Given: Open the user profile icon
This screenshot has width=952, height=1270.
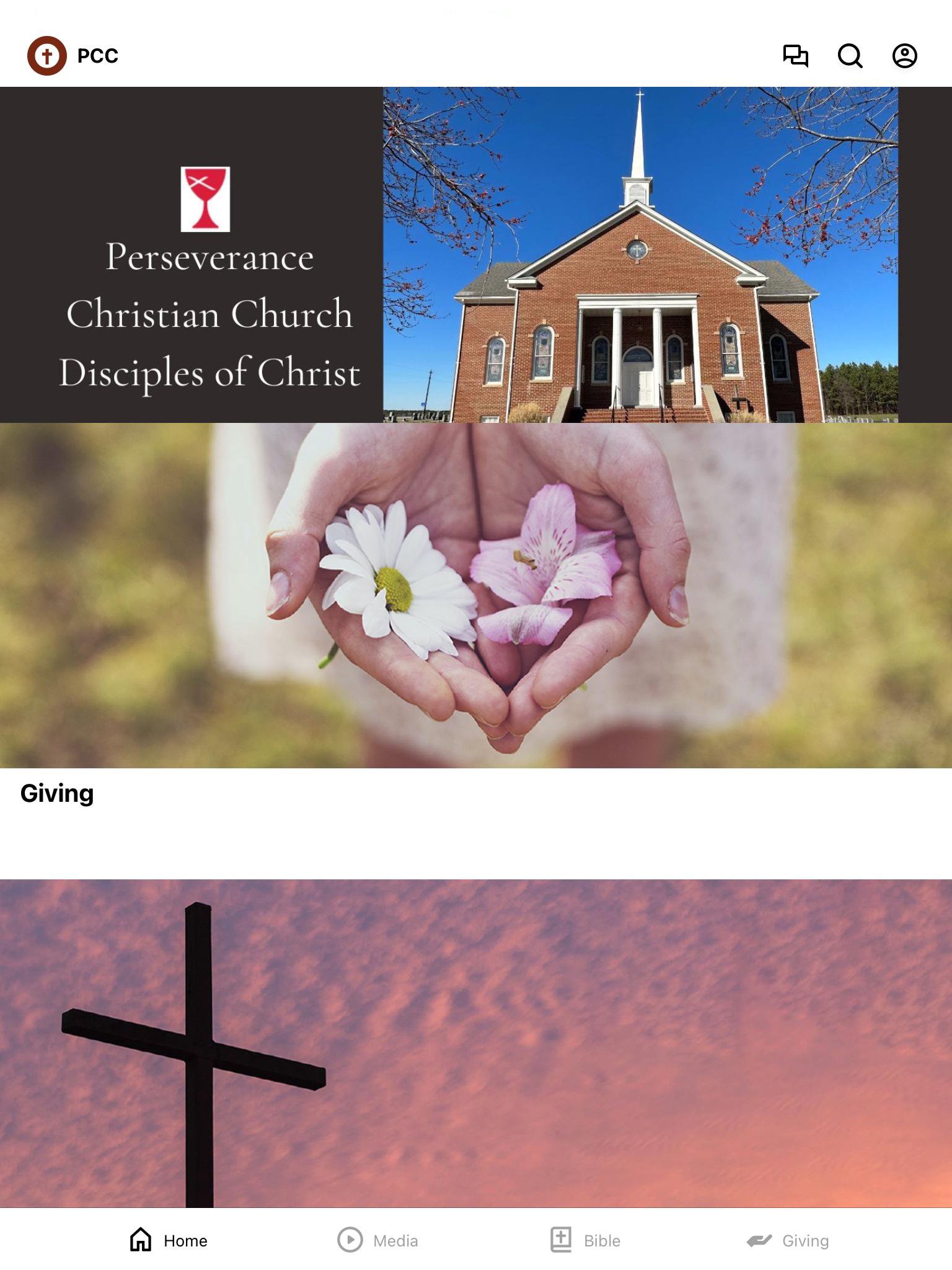Looking at the screenshot, I should tap(904, 56).
